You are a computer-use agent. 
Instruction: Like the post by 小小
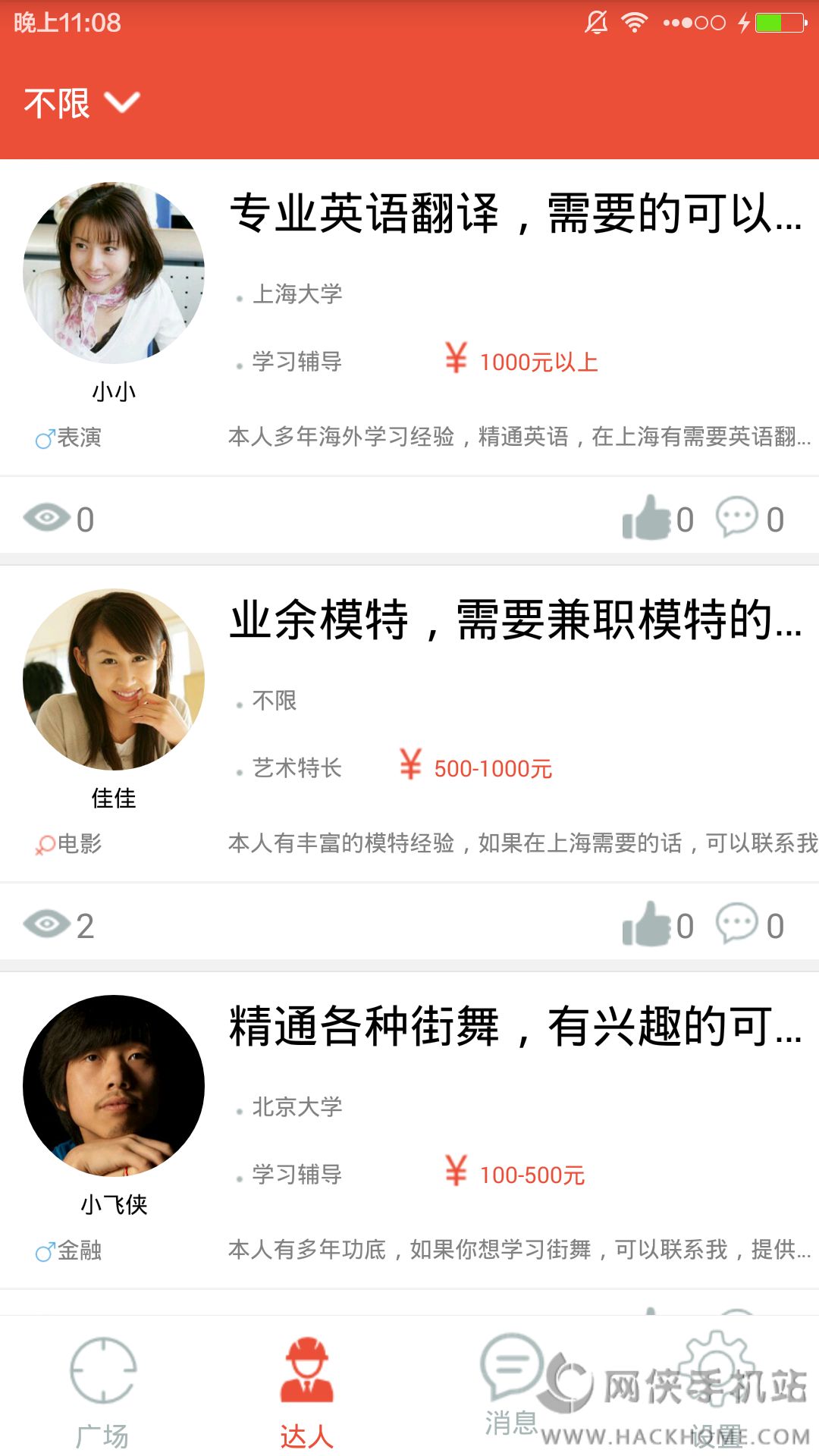[646, 519]
